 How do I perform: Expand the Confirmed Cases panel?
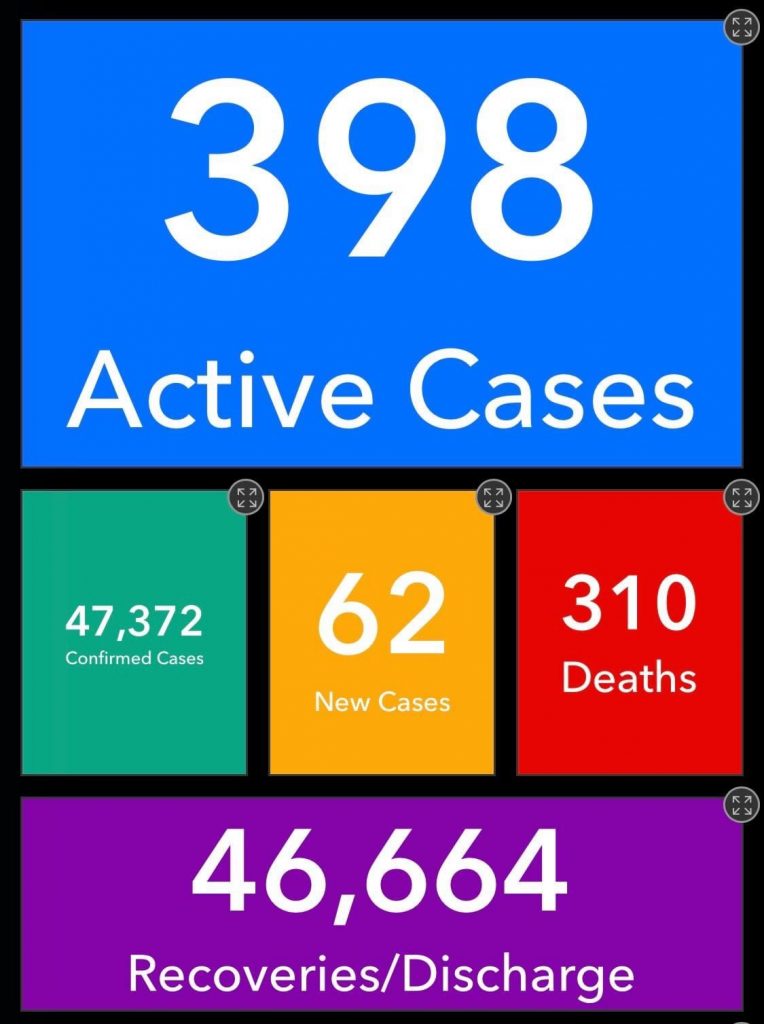(x=245, y=497)
